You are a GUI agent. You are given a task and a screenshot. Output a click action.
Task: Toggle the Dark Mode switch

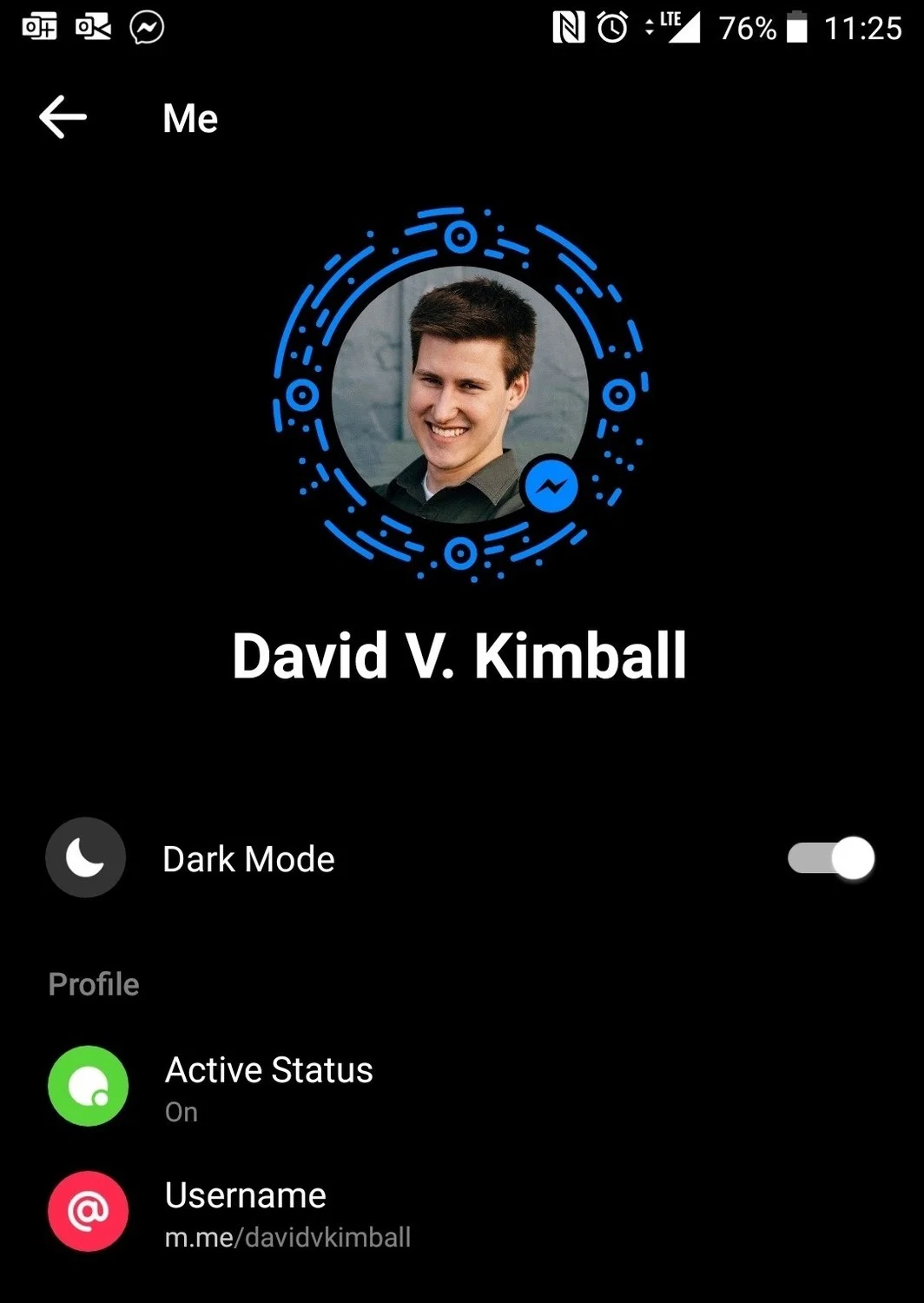click(830, 858)
